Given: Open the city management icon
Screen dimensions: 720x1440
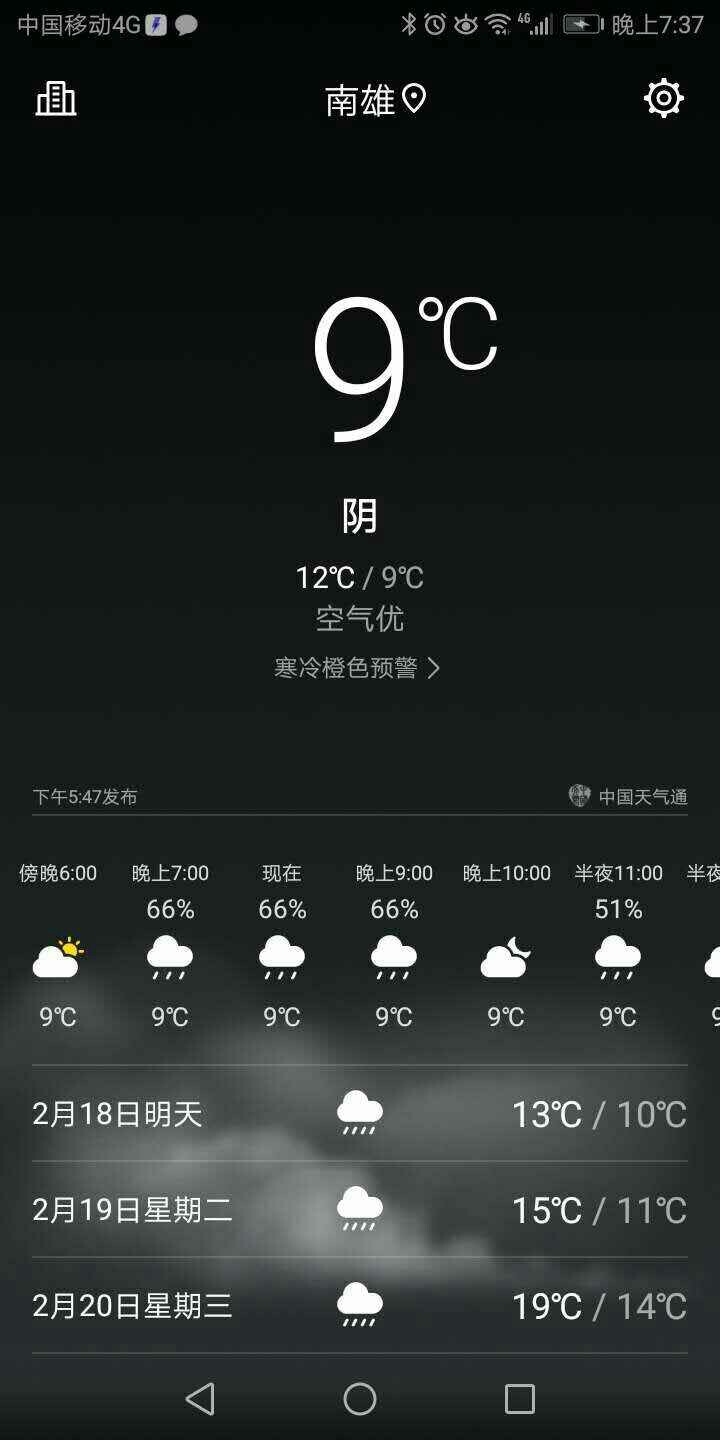Looking at the screenshot, I should point(56,99).
